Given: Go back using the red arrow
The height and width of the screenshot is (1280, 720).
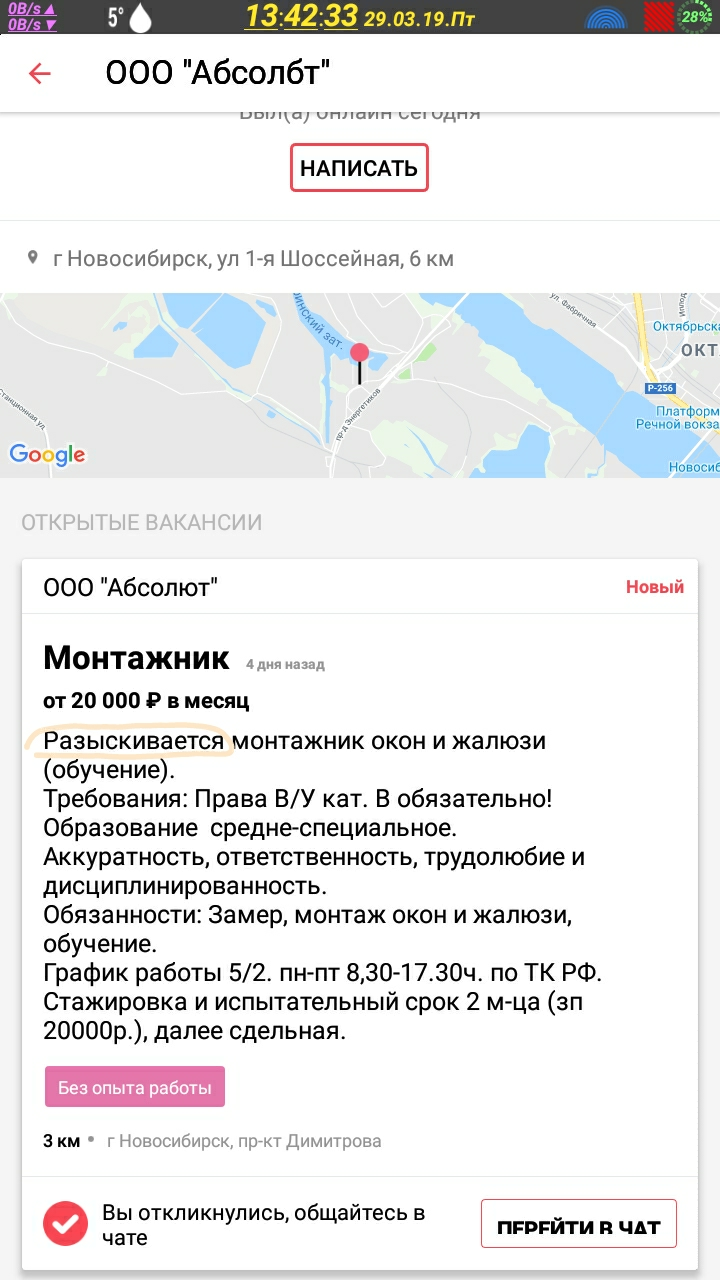Looking at the screenshot, I should coord(40,73).
